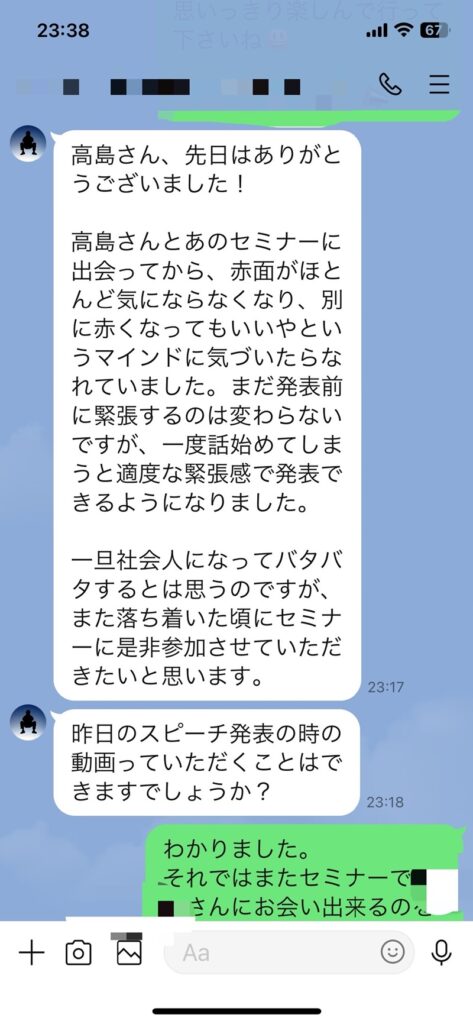Open the camera to take a photo
The image size is (473, 1024).
78,953
